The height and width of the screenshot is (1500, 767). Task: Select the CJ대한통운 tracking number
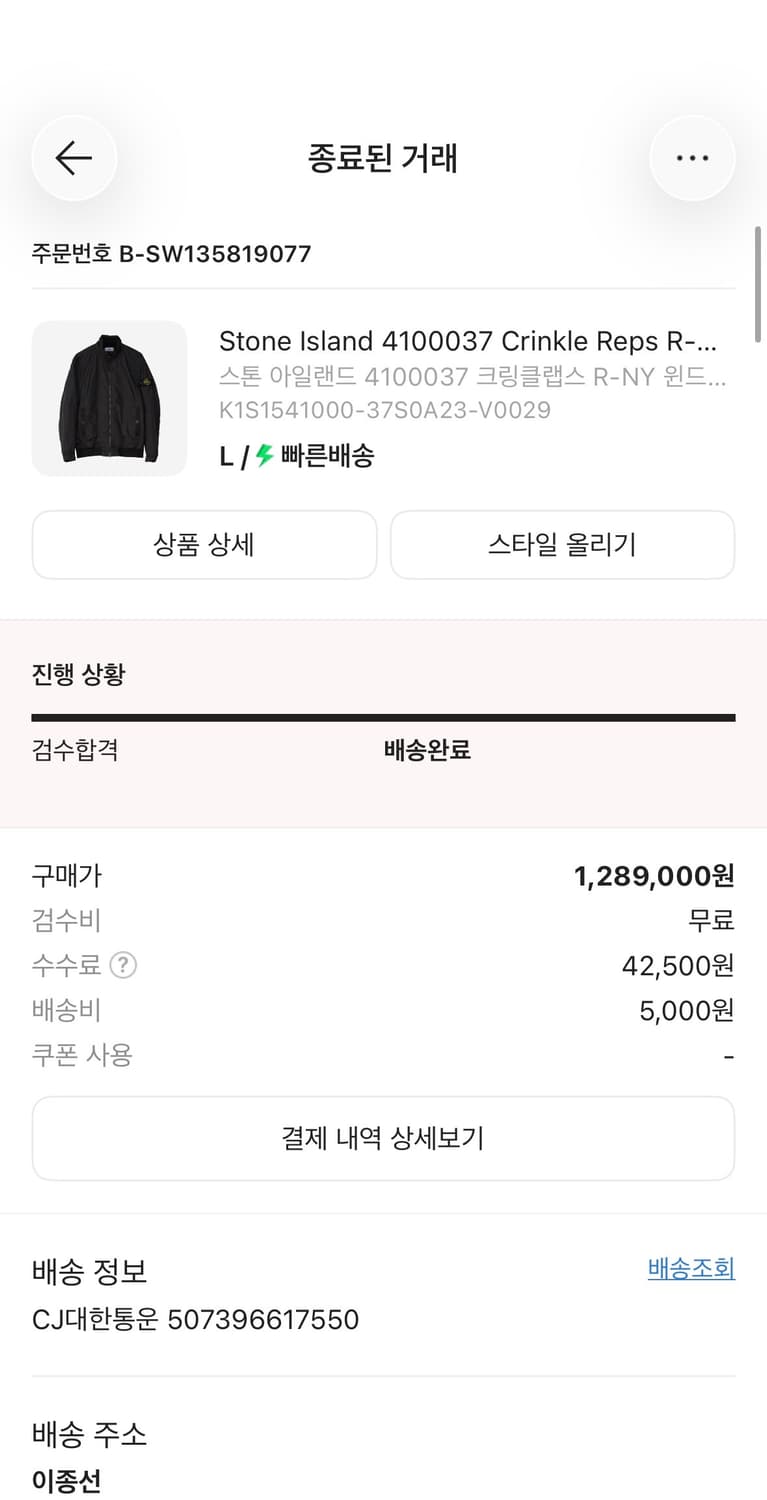[x=195, y=1319]
